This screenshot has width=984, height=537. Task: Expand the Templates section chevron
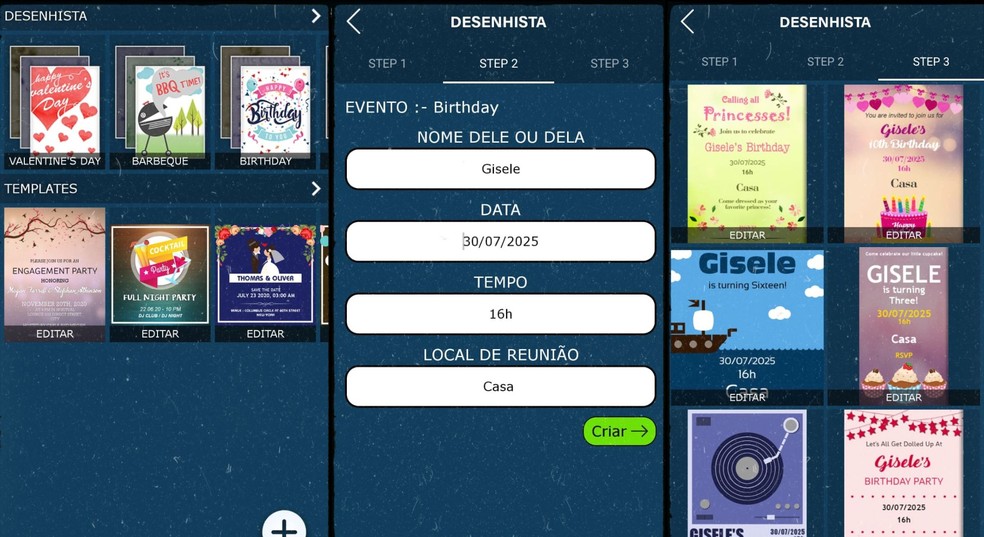coord(316,188)
